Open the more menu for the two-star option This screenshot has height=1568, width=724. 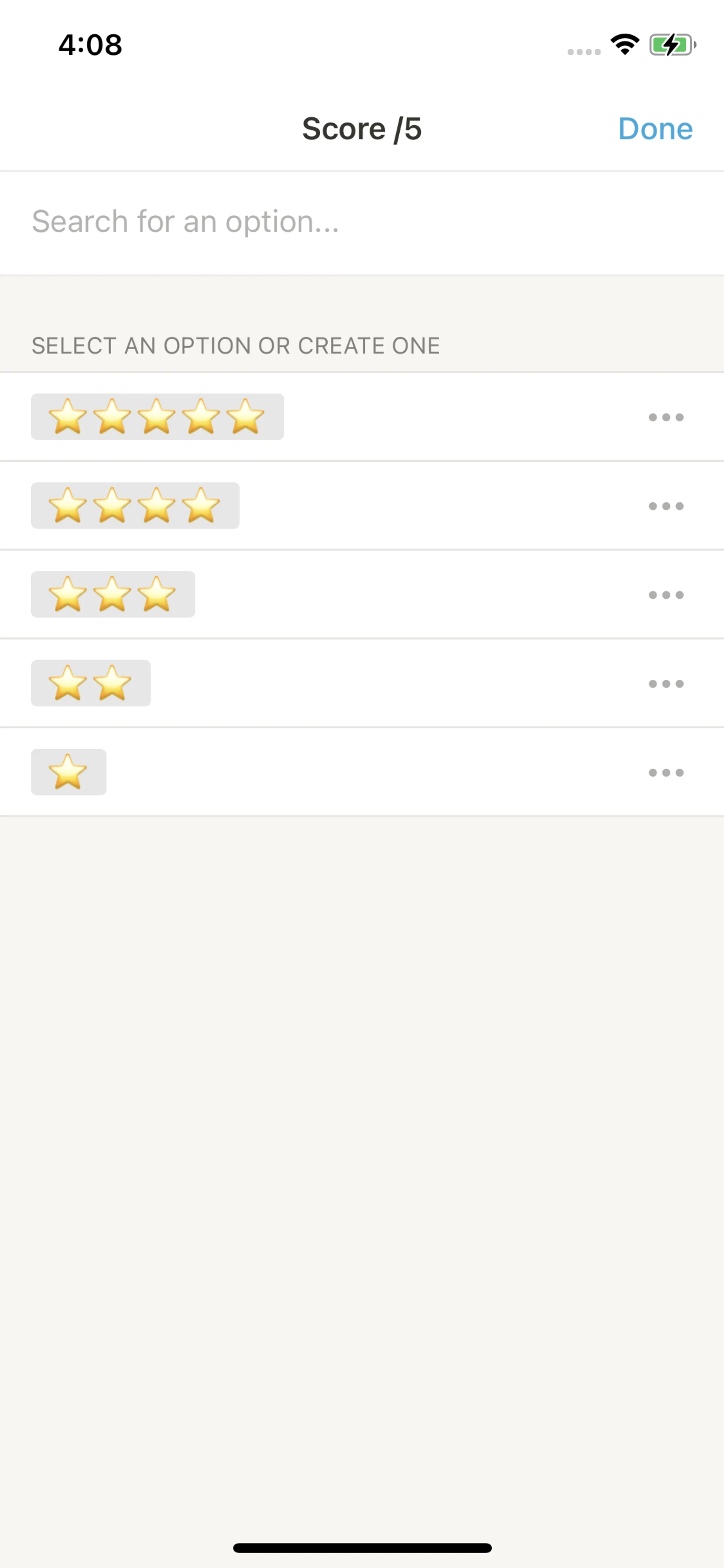[x=666, y=684]
